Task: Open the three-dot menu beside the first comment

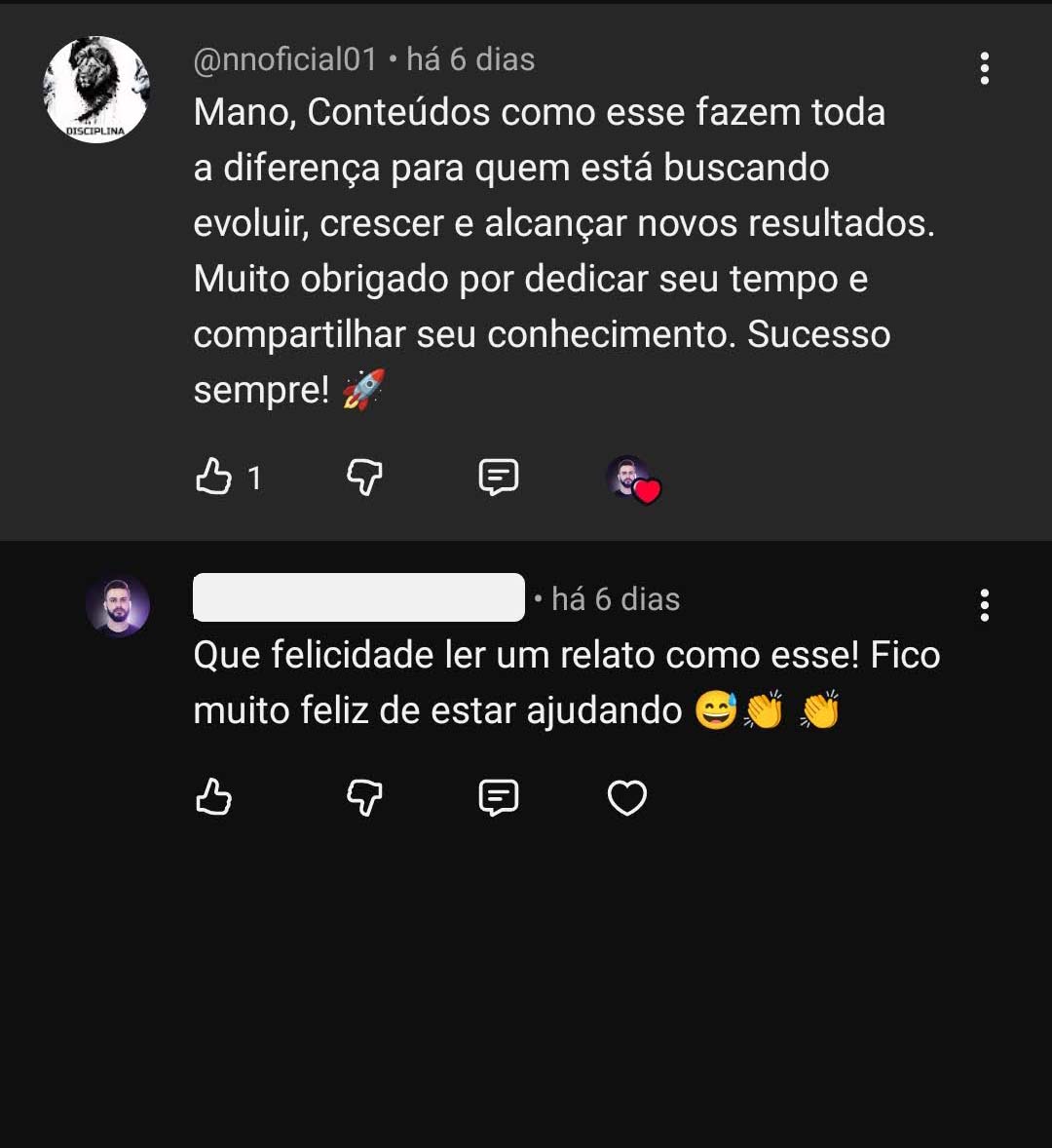Action: [985, 68]
